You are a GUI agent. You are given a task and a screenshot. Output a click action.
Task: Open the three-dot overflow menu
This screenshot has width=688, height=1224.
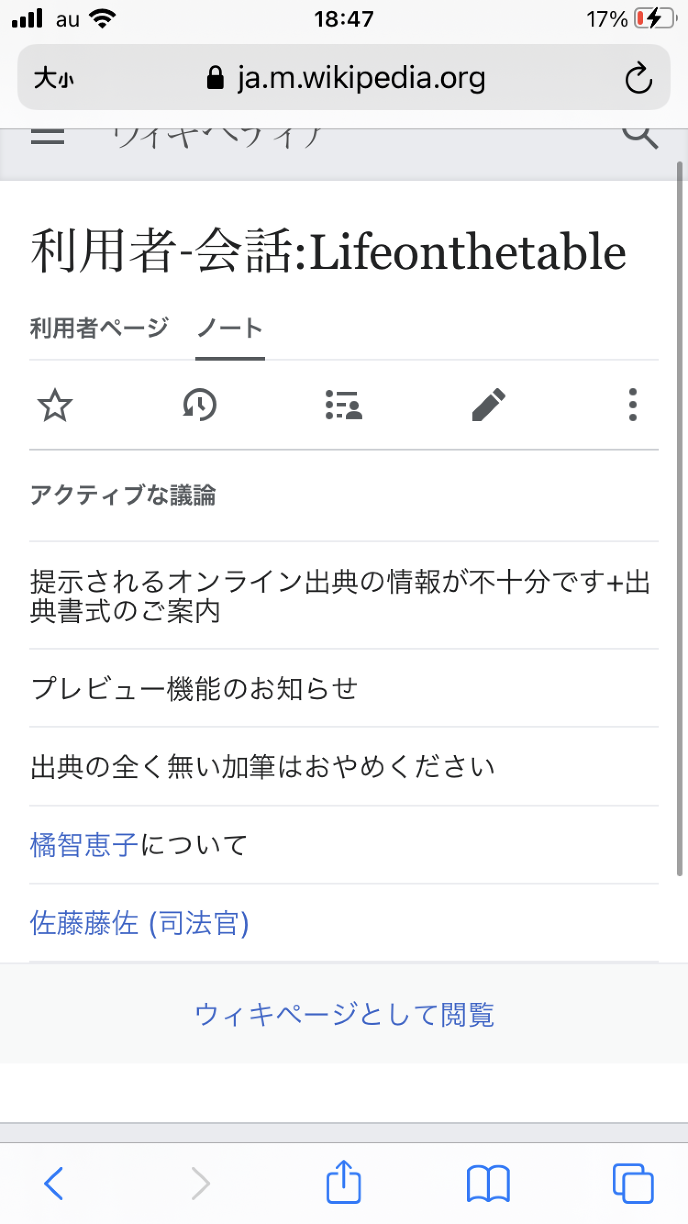[x=632, y=405]
